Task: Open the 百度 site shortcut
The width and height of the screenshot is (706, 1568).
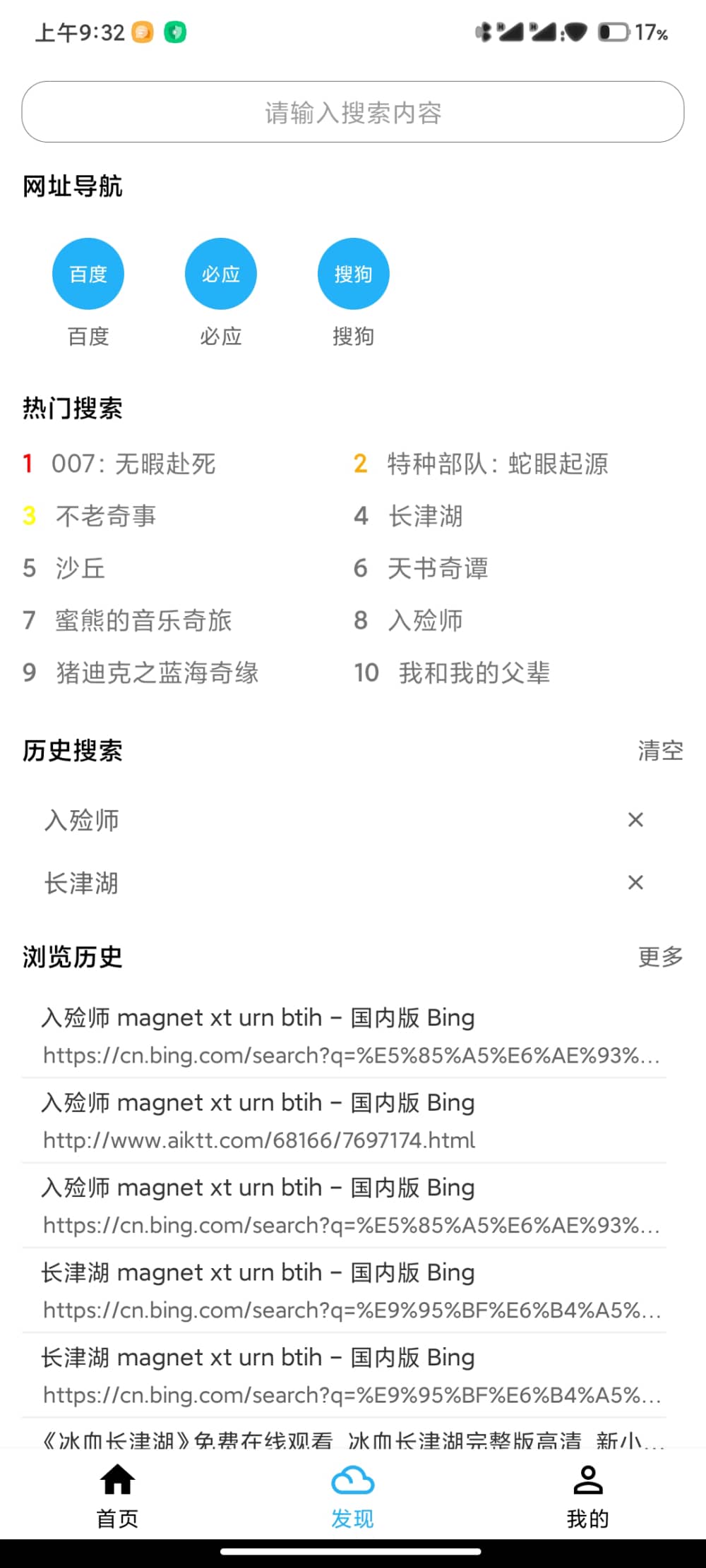Action: point(88,274)
